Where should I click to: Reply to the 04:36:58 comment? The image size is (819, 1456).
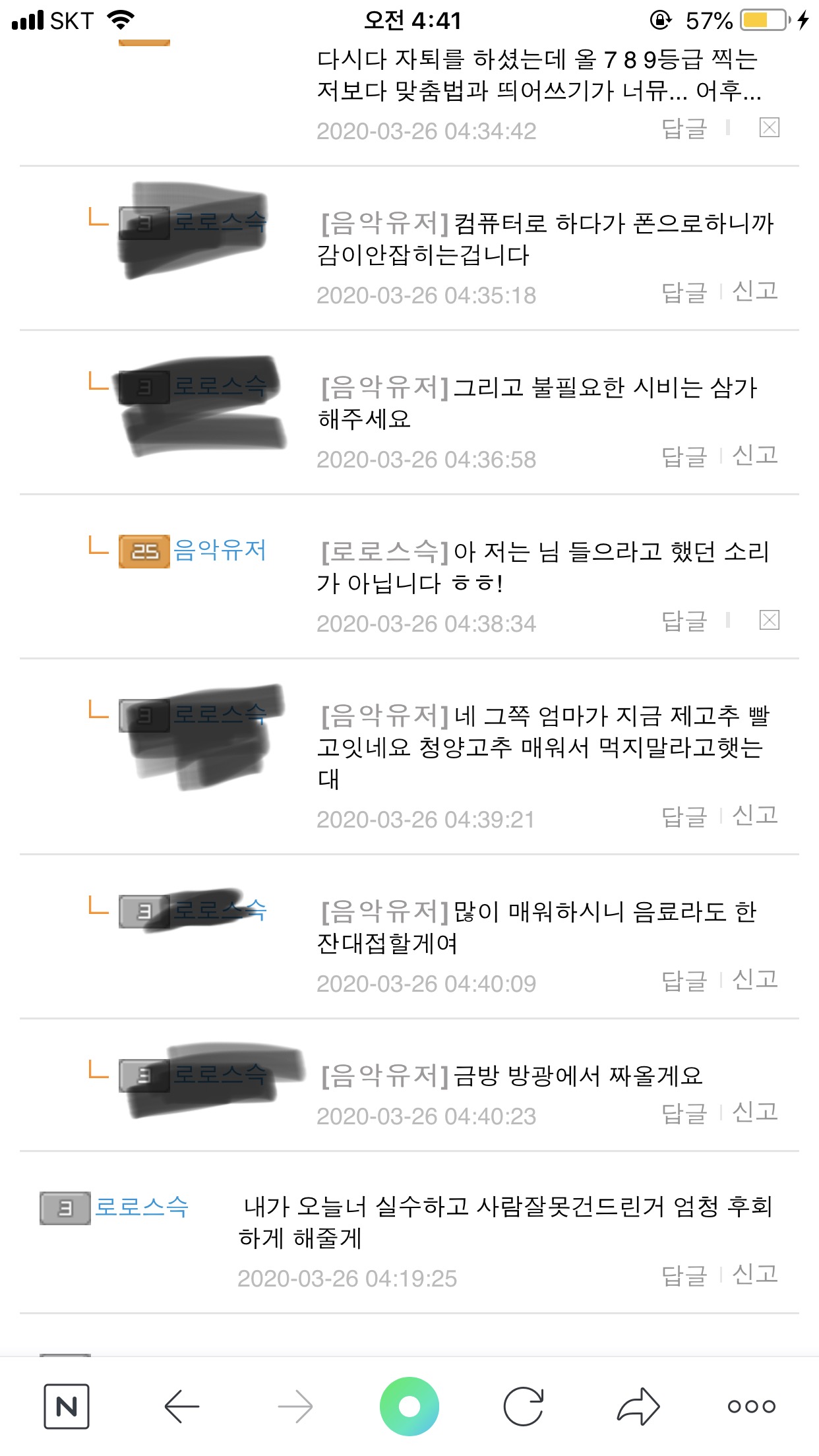click(x=684, y=456)
